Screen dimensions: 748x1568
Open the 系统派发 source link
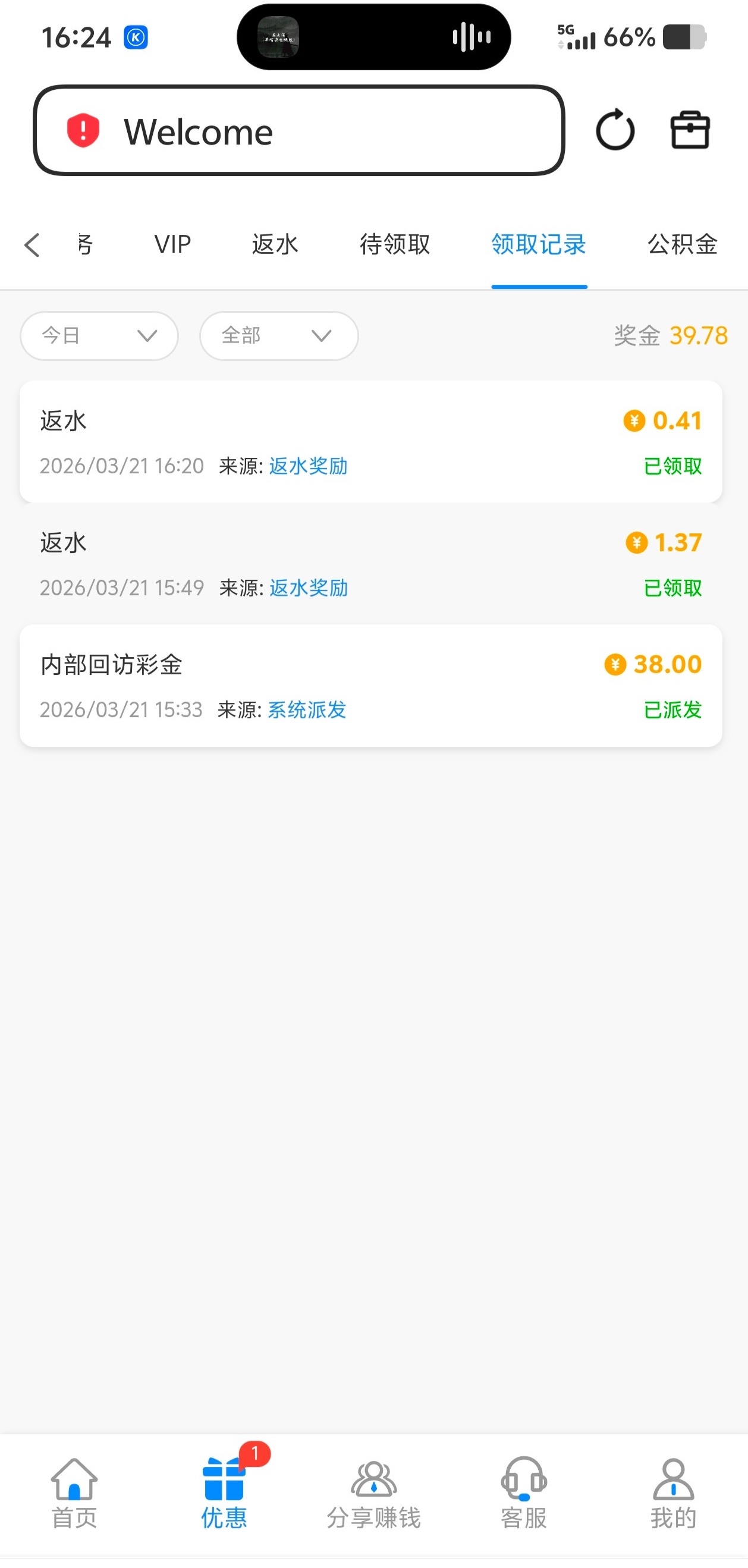tap(307, 710)
